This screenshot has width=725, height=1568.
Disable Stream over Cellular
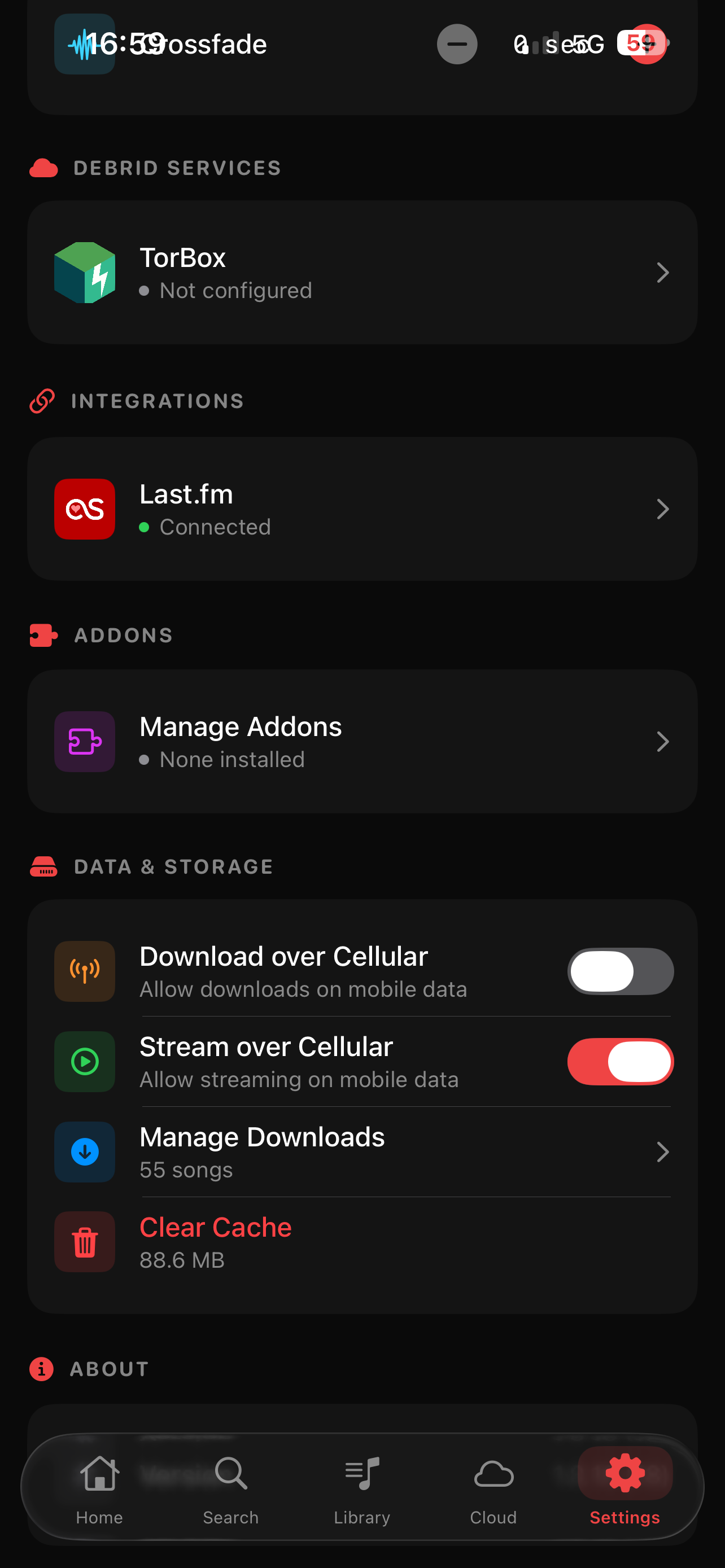(x=619, y=1061)
